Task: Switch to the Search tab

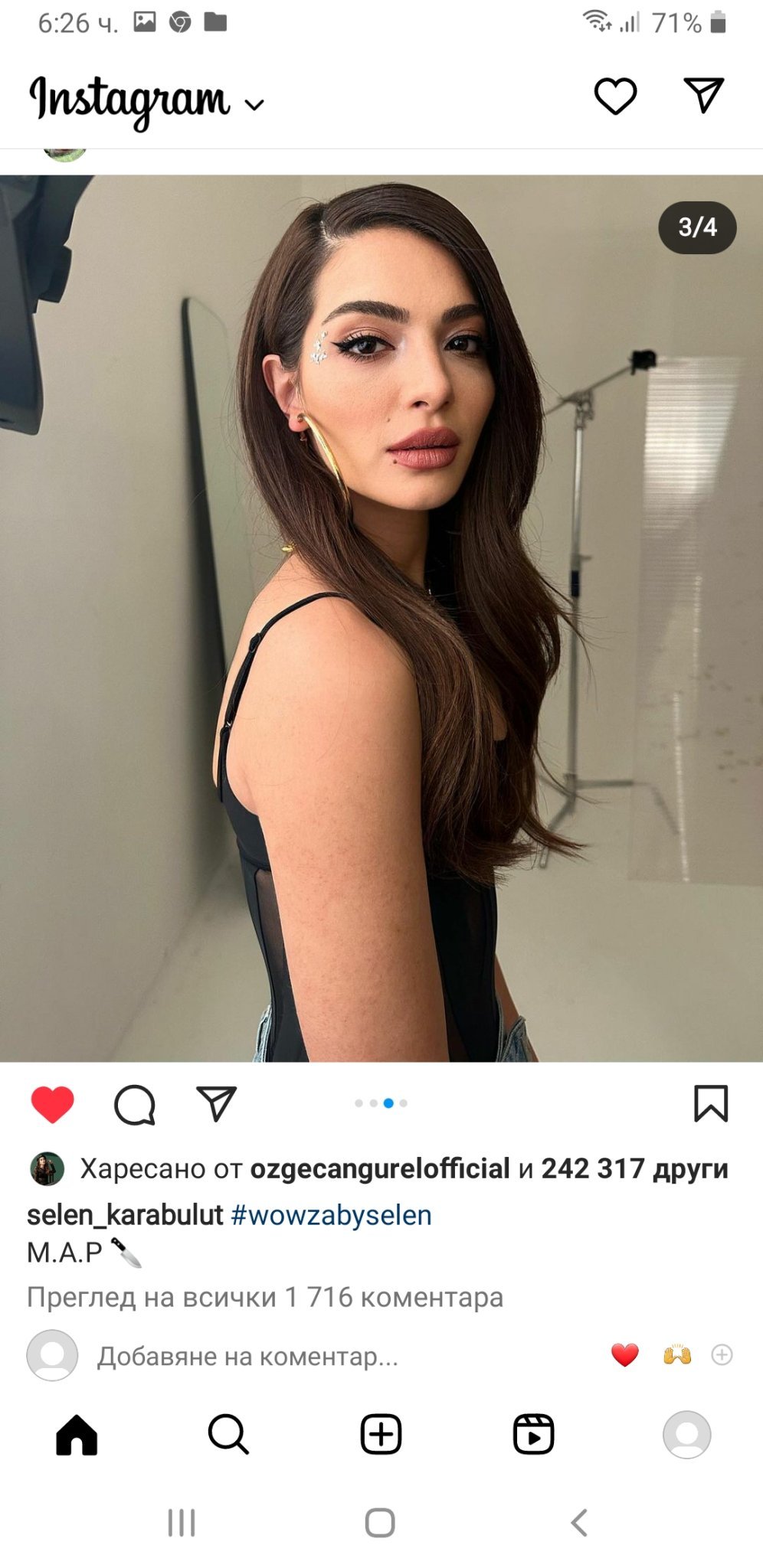Action: pos(228,1434)
